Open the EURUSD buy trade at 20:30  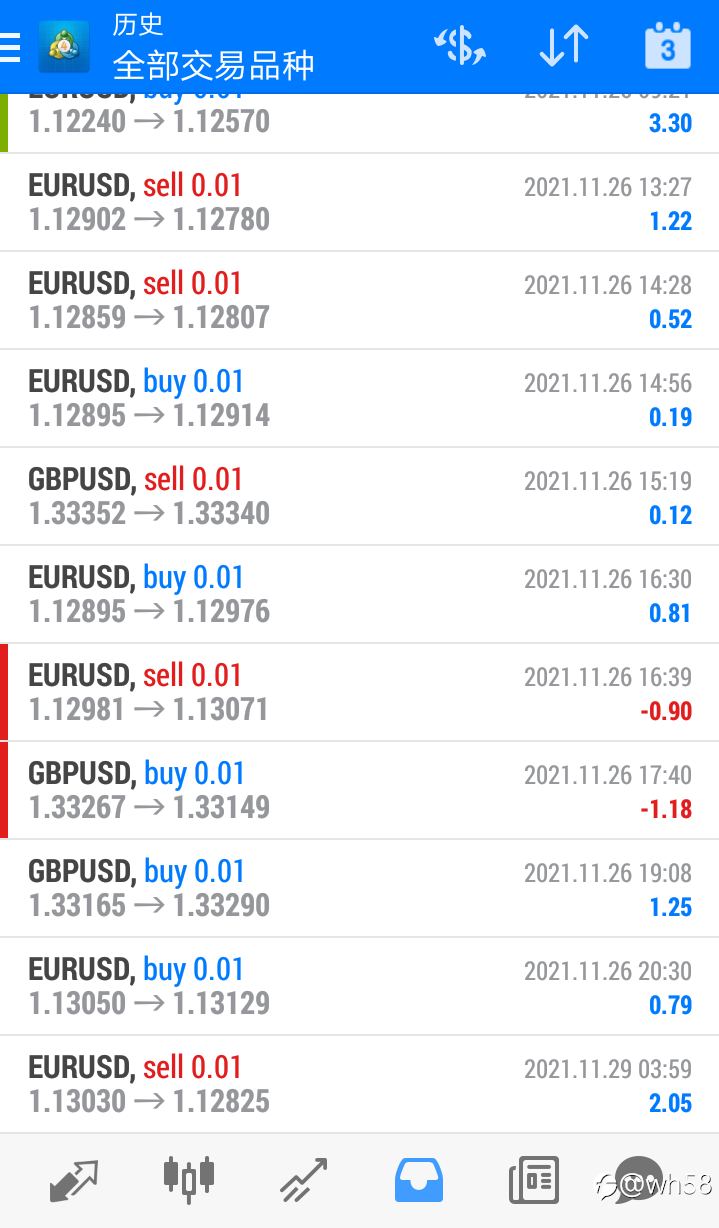click(x=359, y=986)
